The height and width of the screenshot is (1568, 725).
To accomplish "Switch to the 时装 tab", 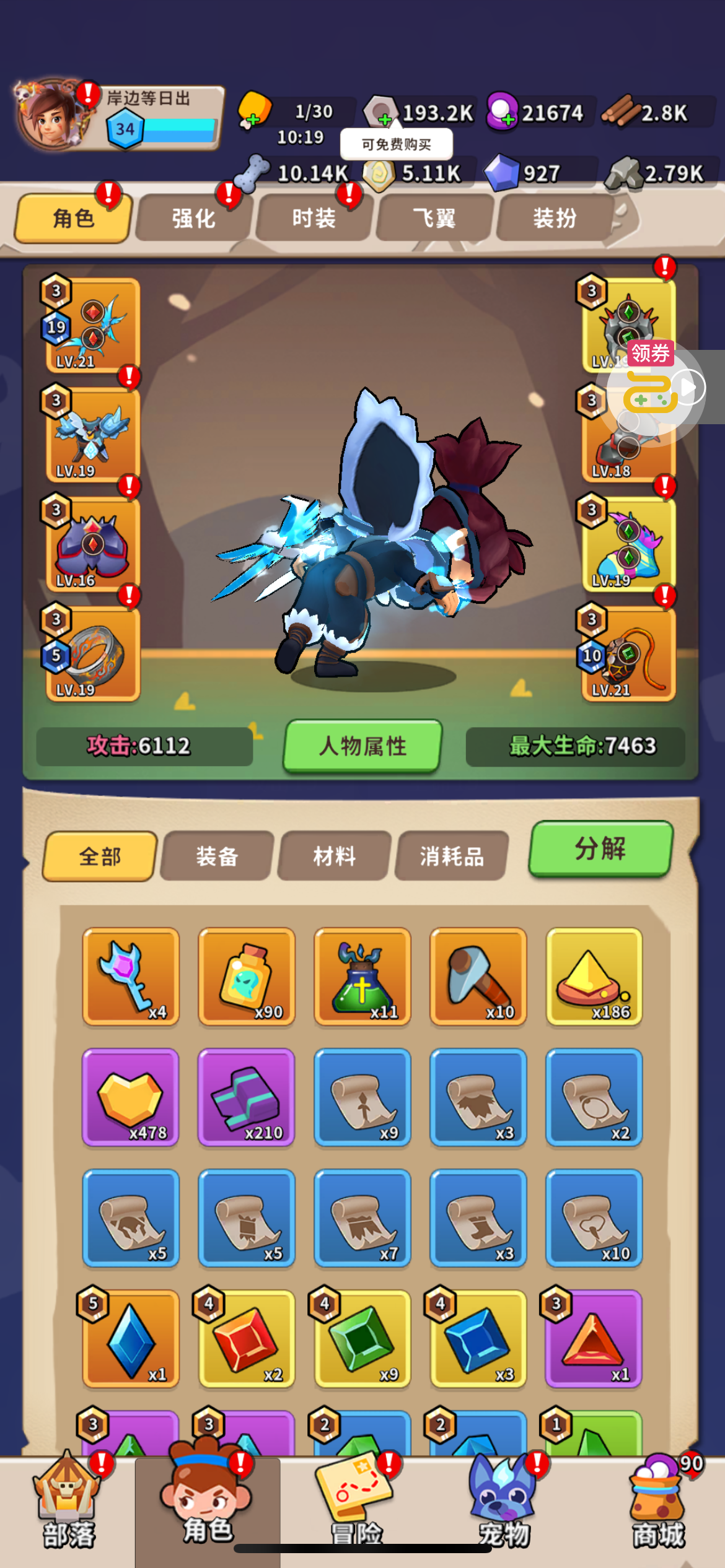I will pyautogui.click(x=314, y=218).
